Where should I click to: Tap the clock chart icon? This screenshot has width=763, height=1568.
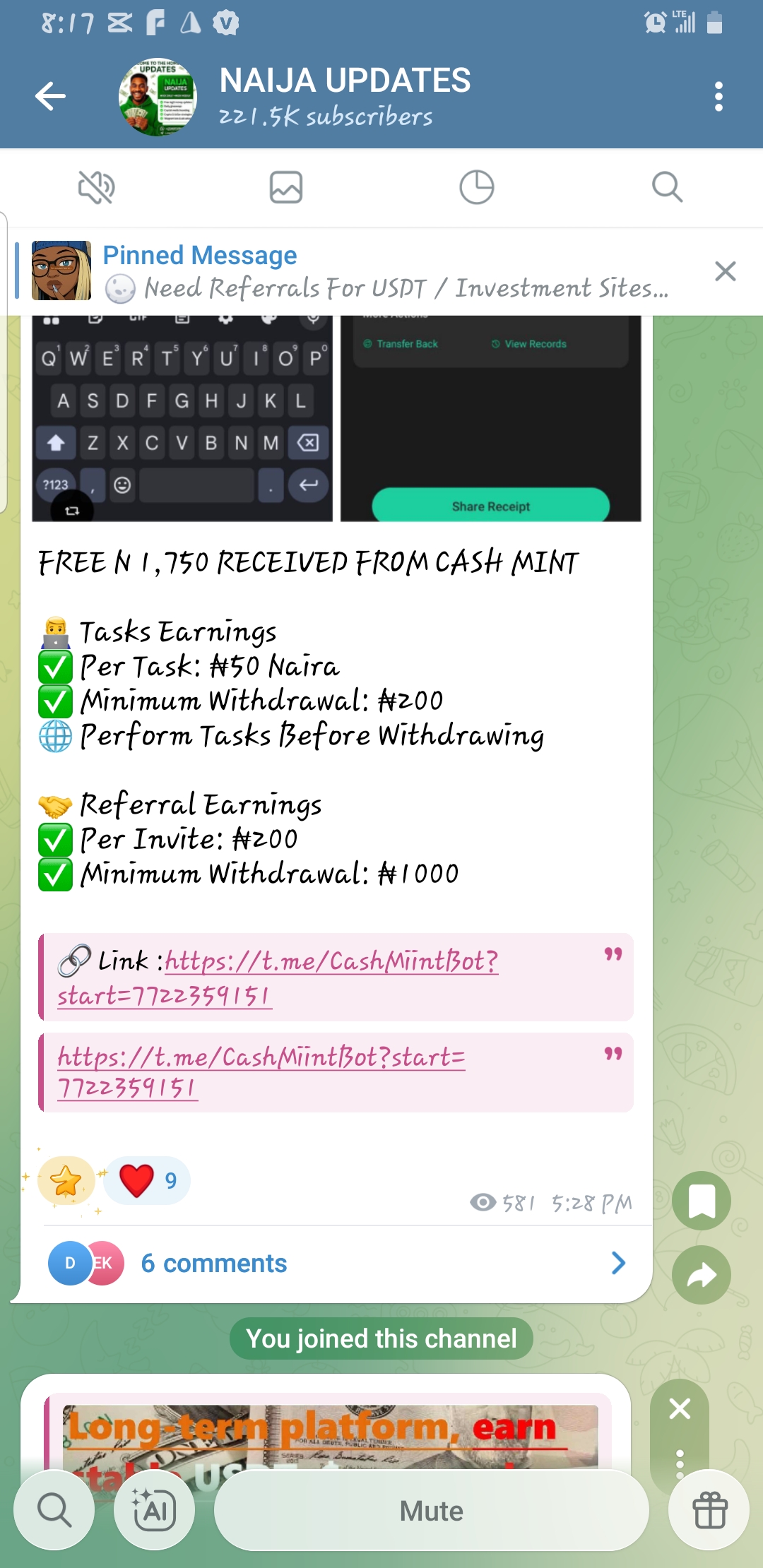(477, 188)
